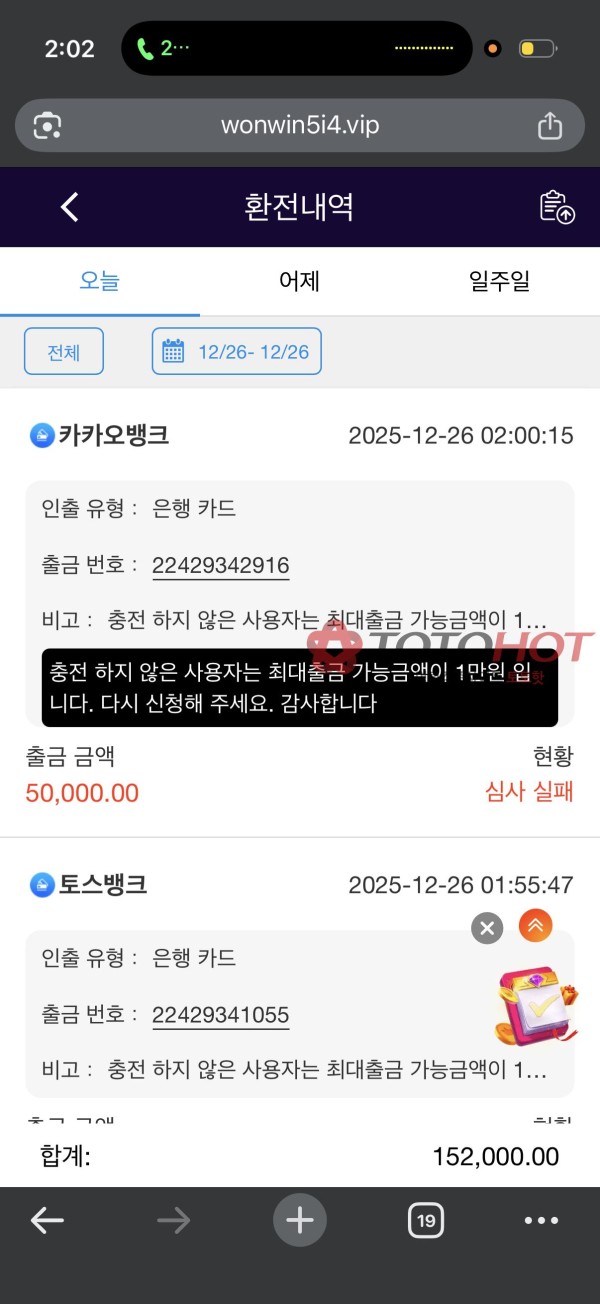Go back using the header back arrow

[x=69, y=207]
